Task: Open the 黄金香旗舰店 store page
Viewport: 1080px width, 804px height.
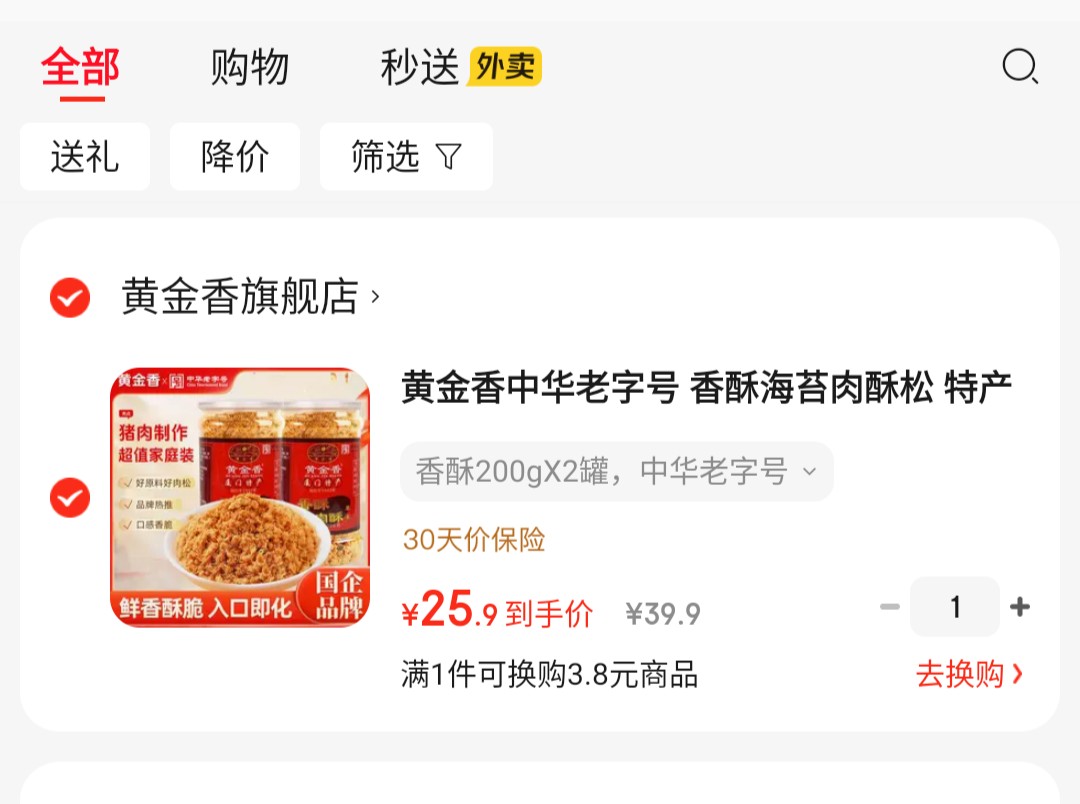Action: pos(250,297)
